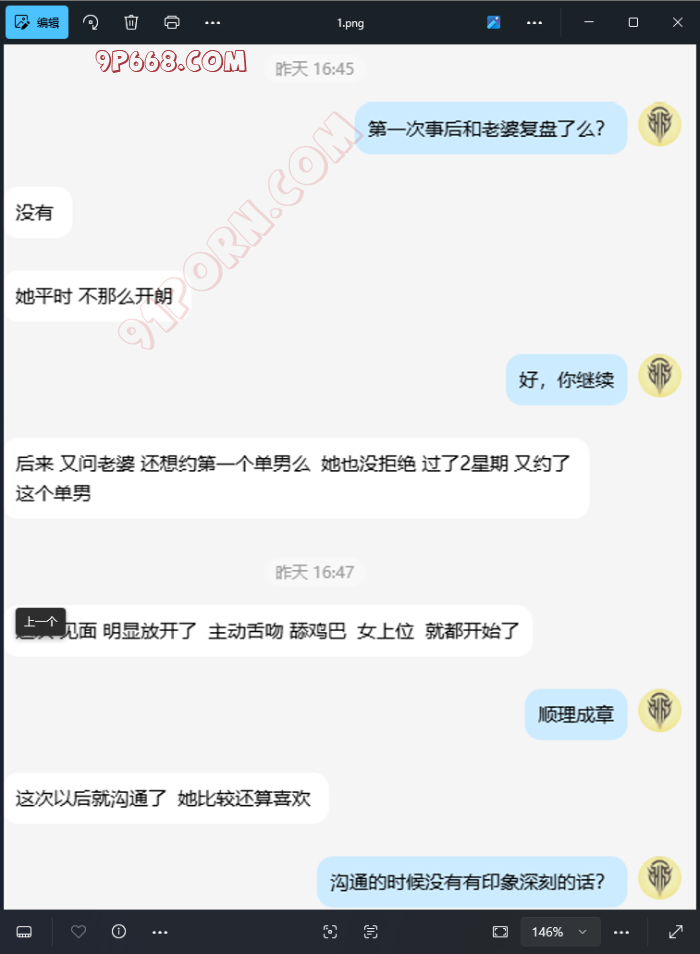This screenshot has height=954, width=700.
Task: Rotate the image
Action: tap(90, 22)
